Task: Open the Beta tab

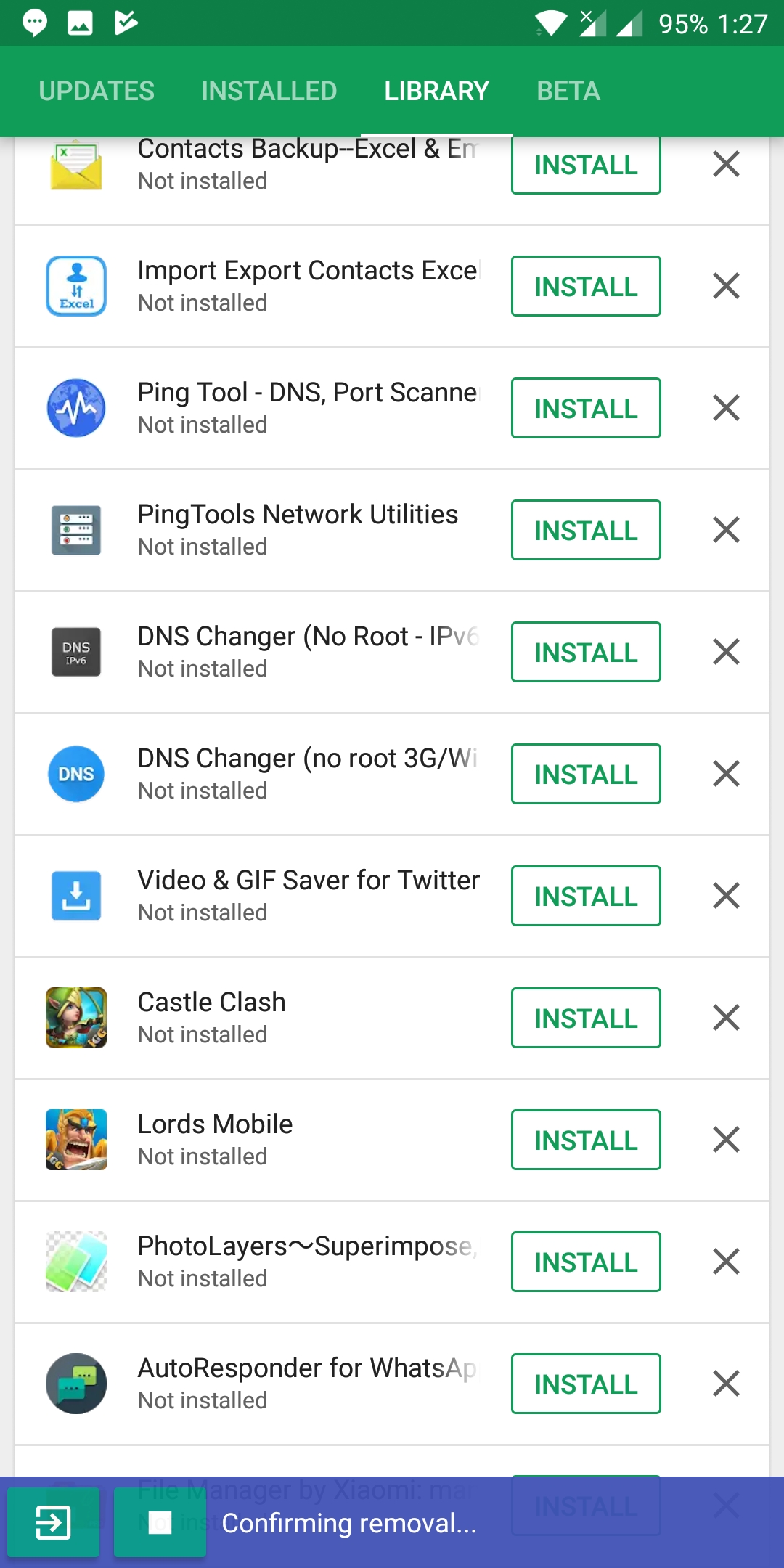Action: (568, 91)
